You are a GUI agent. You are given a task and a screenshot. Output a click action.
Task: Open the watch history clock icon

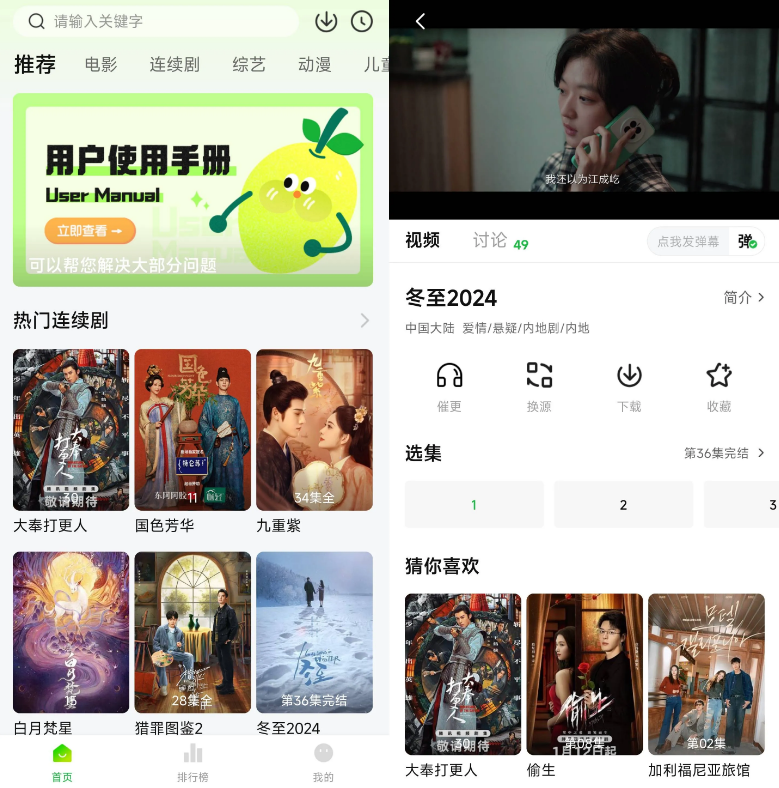tap(361, 21)
